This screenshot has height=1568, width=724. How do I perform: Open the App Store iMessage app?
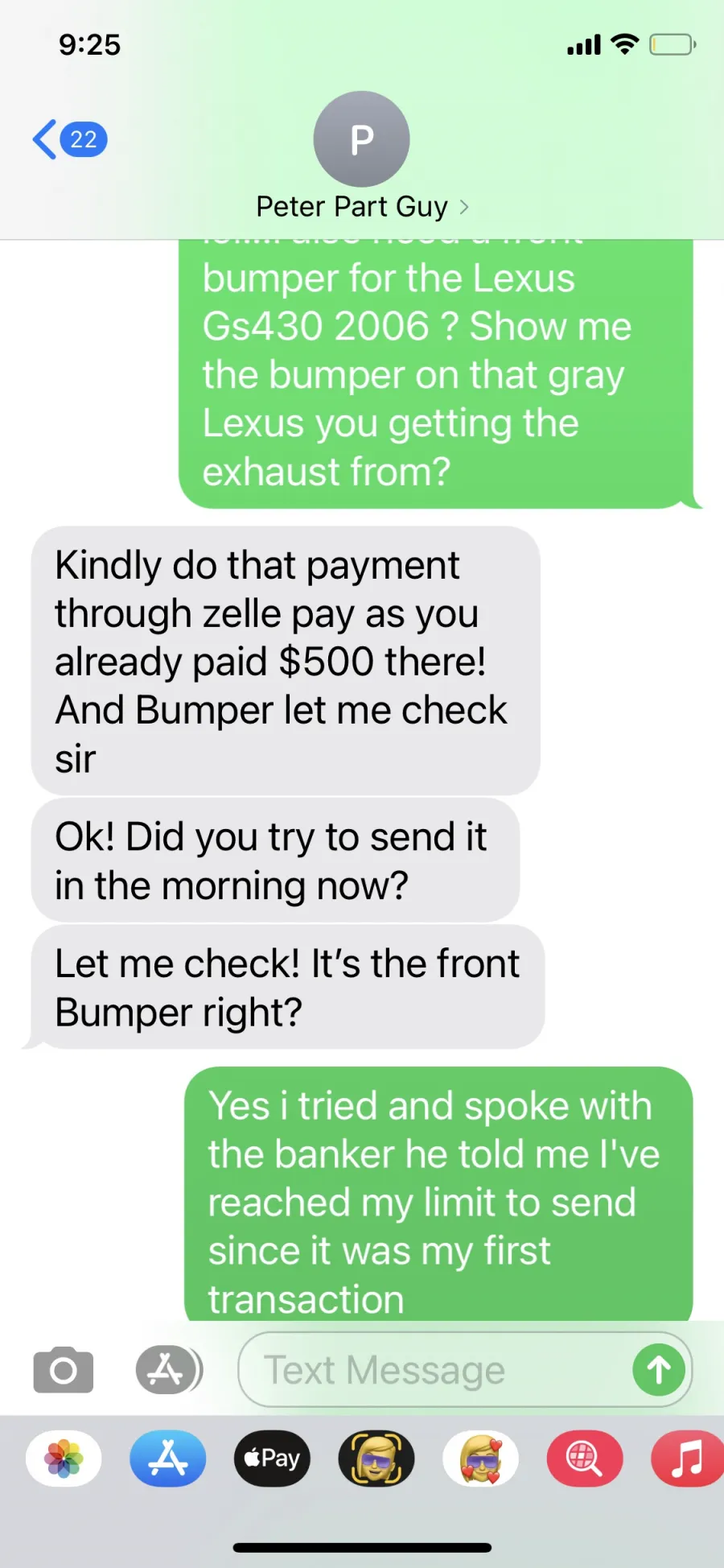(x=168, y=1458)
